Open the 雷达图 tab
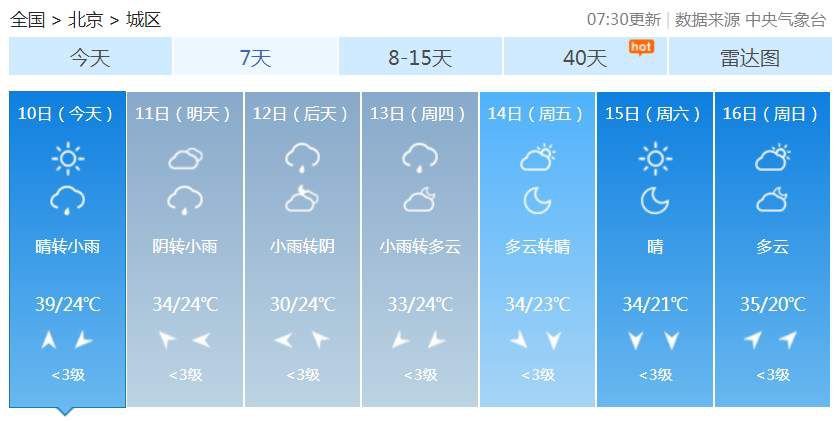Image resolution: width=836 pixels, height=421 pixels. [749, 58]
